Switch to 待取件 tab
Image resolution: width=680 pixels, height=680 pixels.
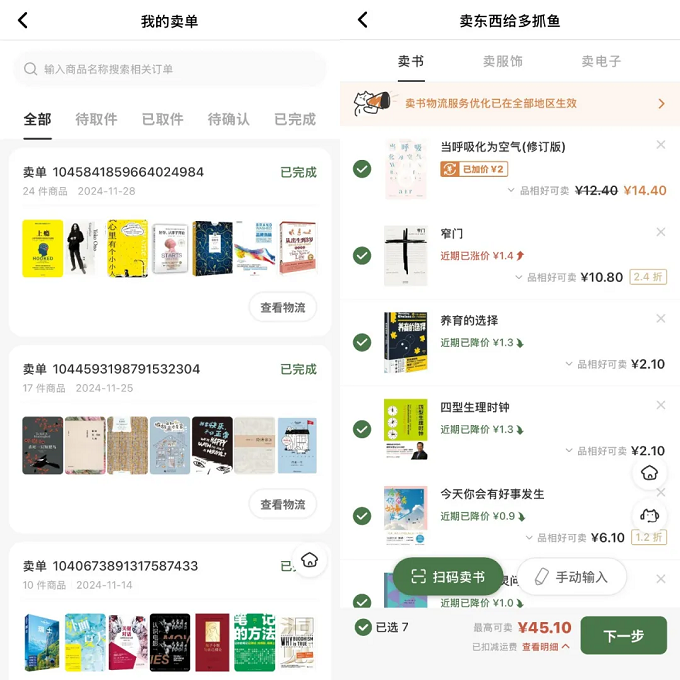(x=96, y=119)
